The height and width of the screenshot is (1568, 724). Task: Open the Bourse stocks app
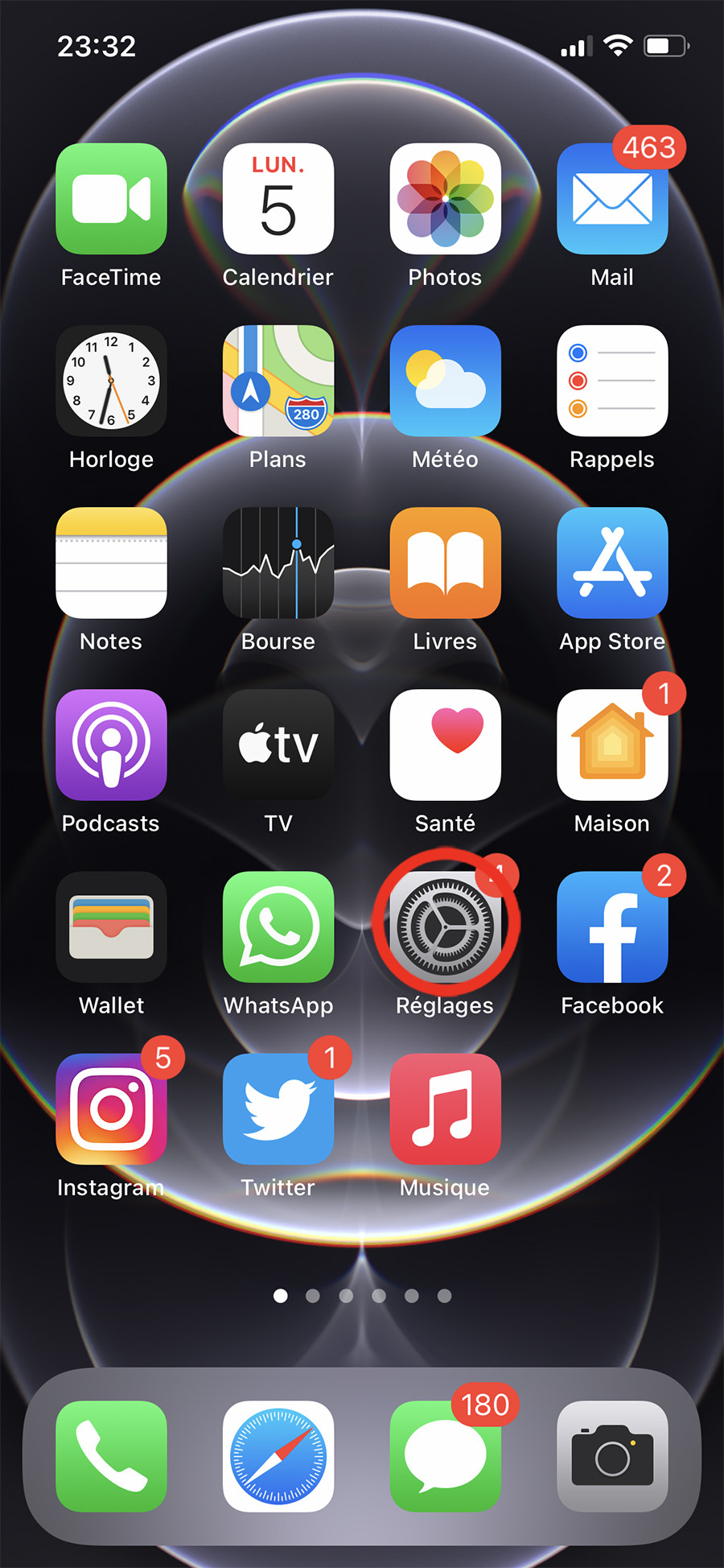[278, 563]
